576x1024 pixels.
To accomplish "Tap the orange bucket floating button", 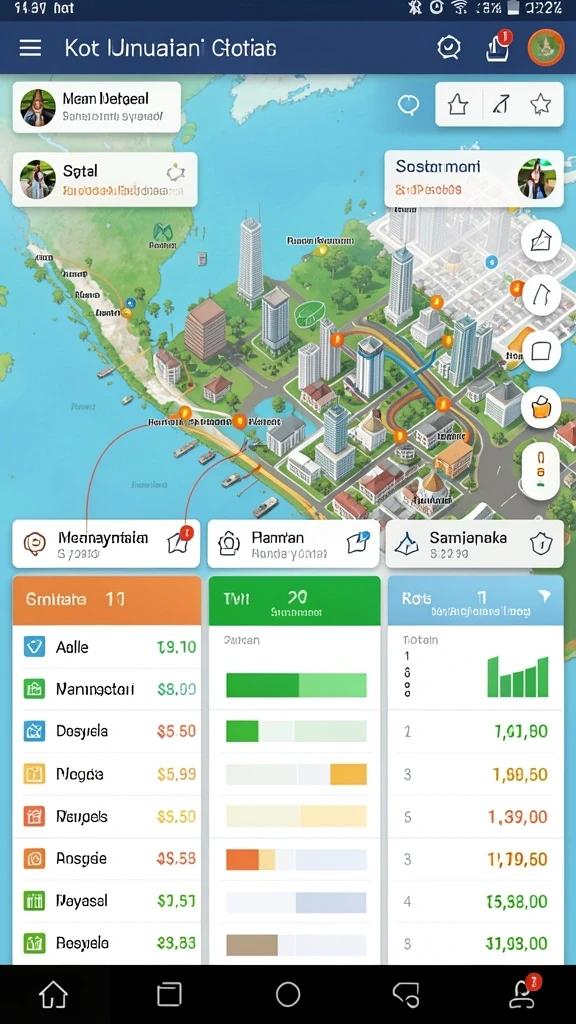I will pos(541,408).
